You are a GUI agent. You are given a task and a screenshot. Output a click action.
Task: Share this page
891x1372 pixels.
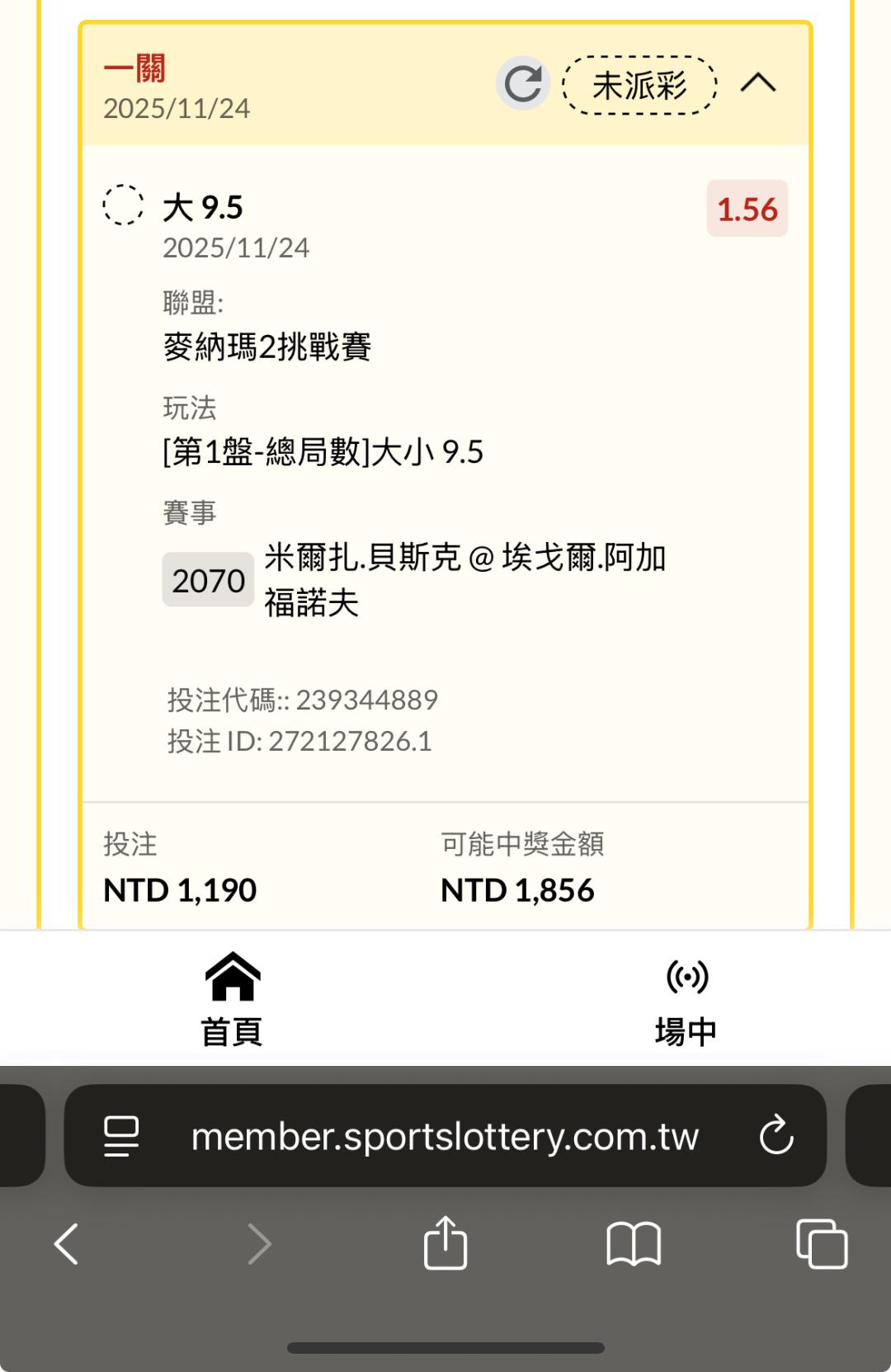click(x=445, y=1243)
